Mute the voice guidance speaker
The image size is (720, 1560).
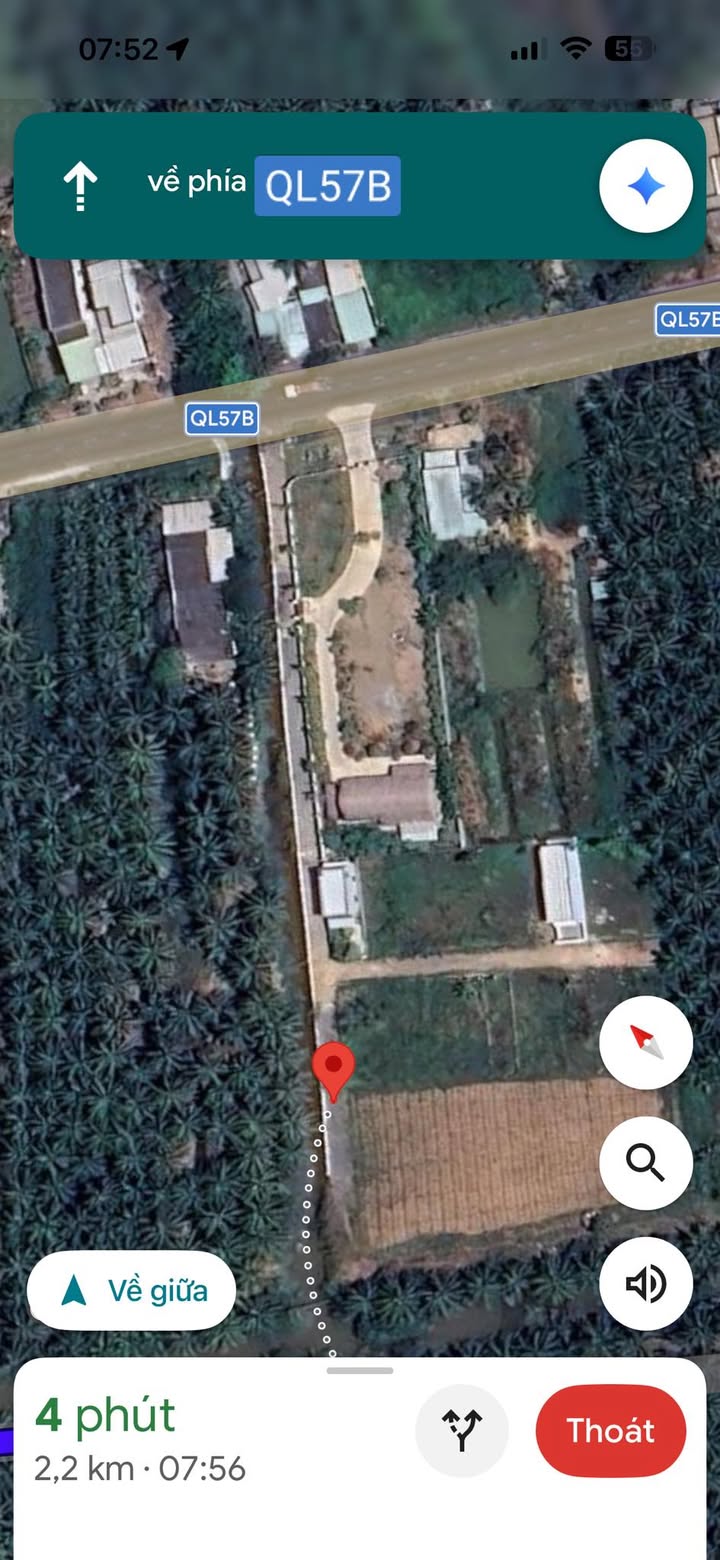(x=646, y=1284)
